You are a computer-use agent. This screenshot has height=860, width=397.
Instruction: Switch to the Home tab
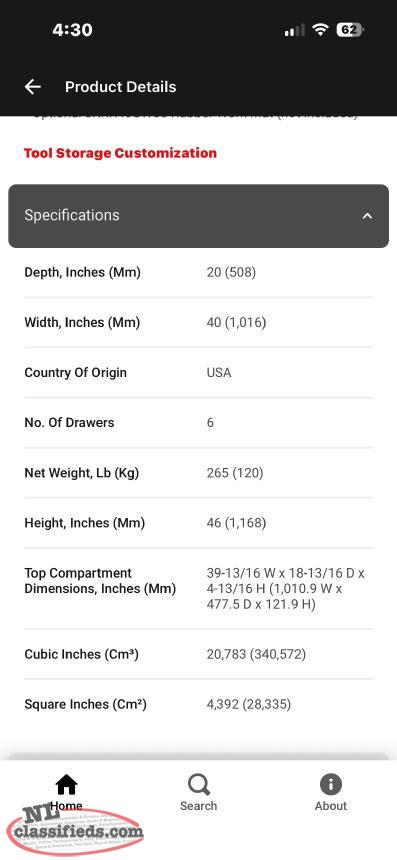[x=66, y=793]
